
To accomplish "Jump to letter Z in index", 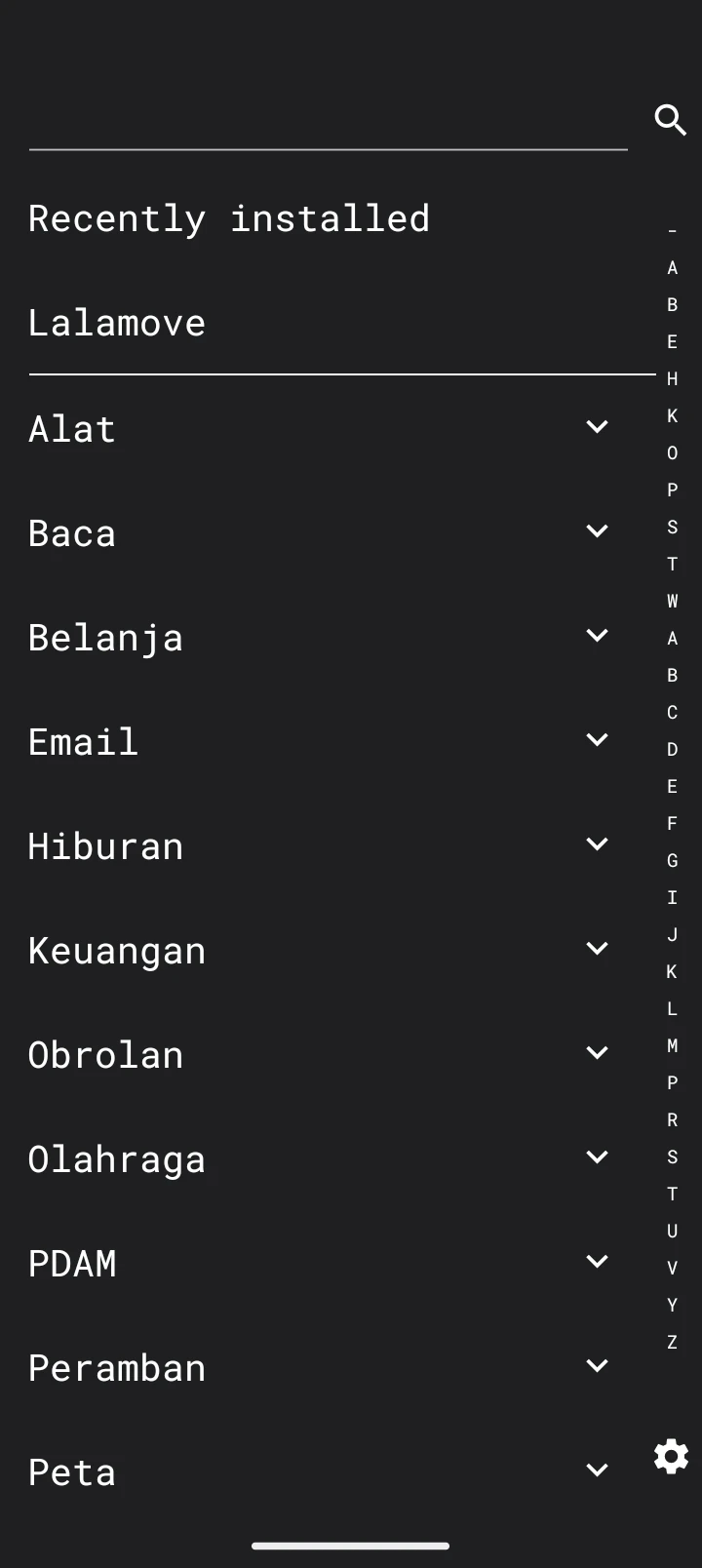I will pos(672,1342).
